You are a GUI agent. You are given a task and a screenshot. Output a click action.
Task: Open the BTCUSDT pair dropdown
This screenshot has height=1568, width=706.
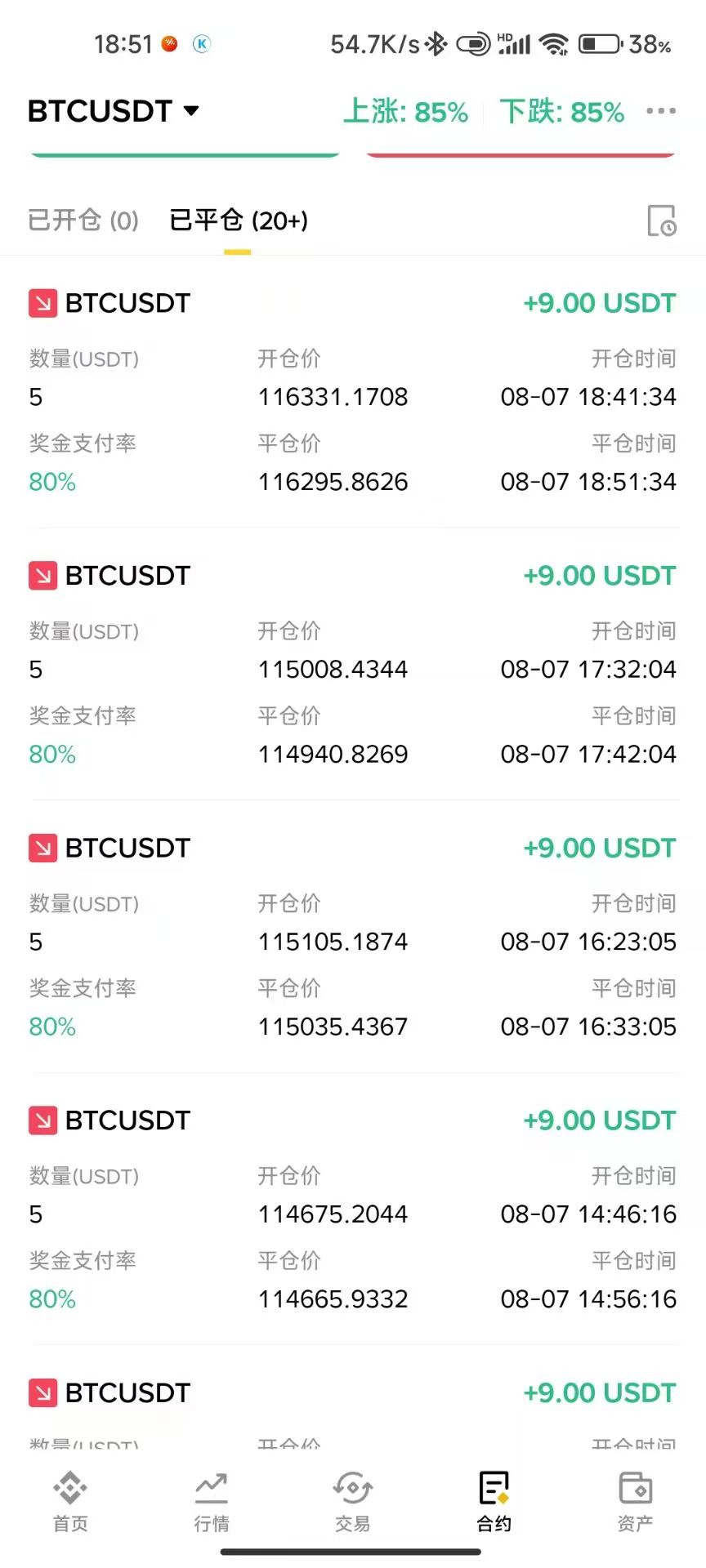pos(114,111)
